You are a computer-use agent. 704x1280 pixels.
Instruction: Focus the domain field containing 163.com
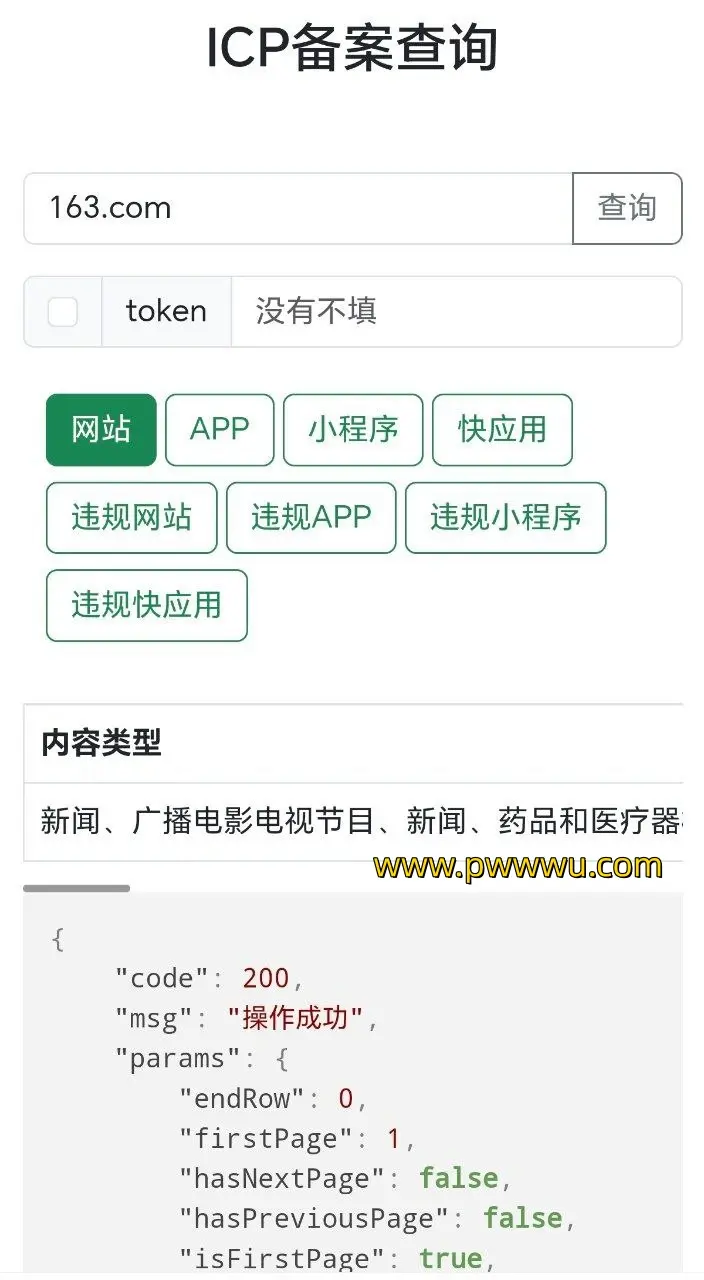298,208
